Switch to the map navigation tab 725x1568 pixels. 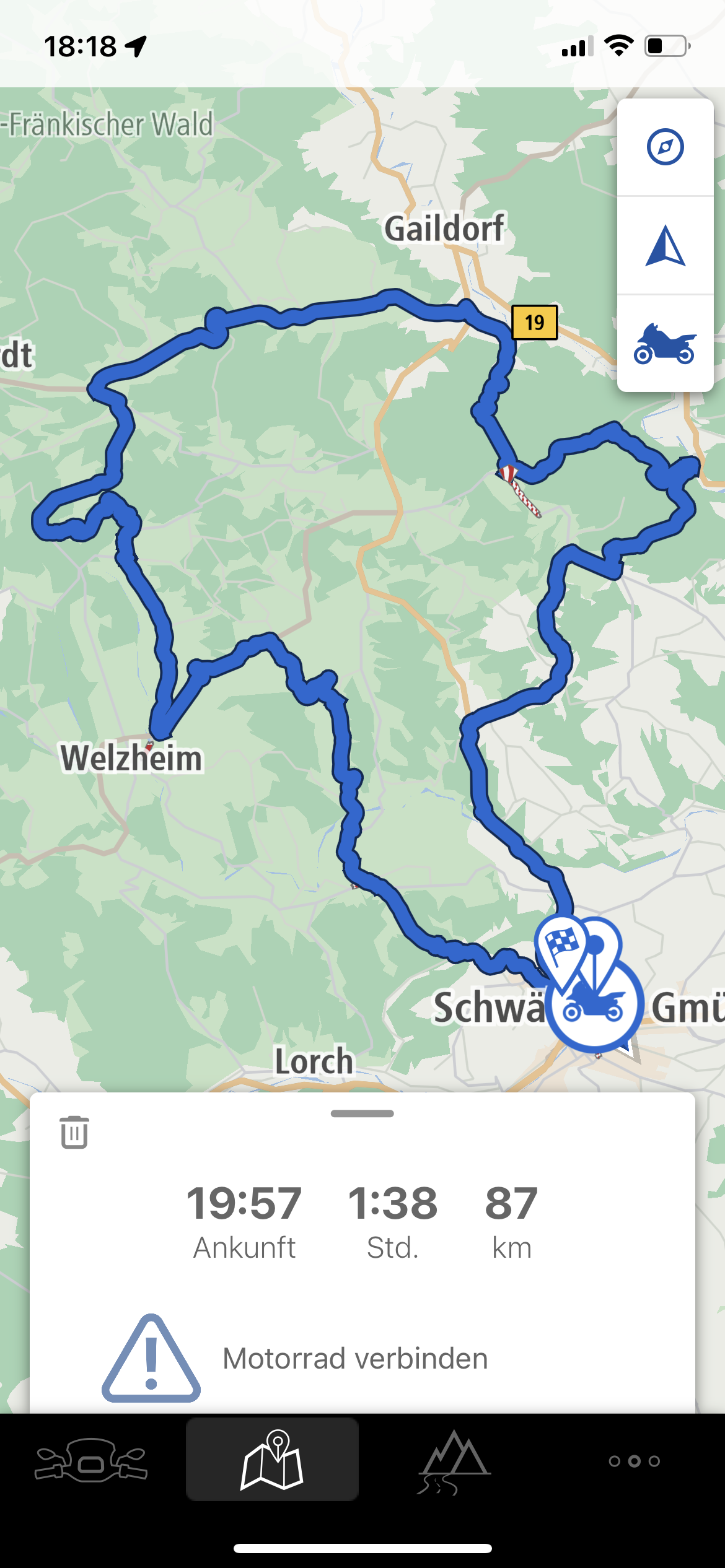272,1460
